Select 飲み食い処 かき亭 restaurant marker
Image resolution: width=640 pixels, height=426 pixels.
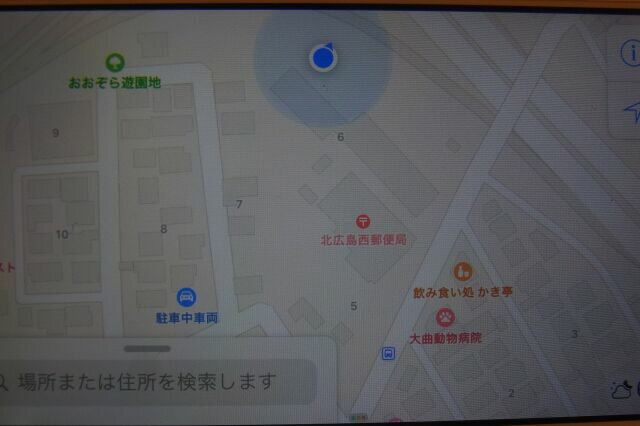[x=462, y=271]
